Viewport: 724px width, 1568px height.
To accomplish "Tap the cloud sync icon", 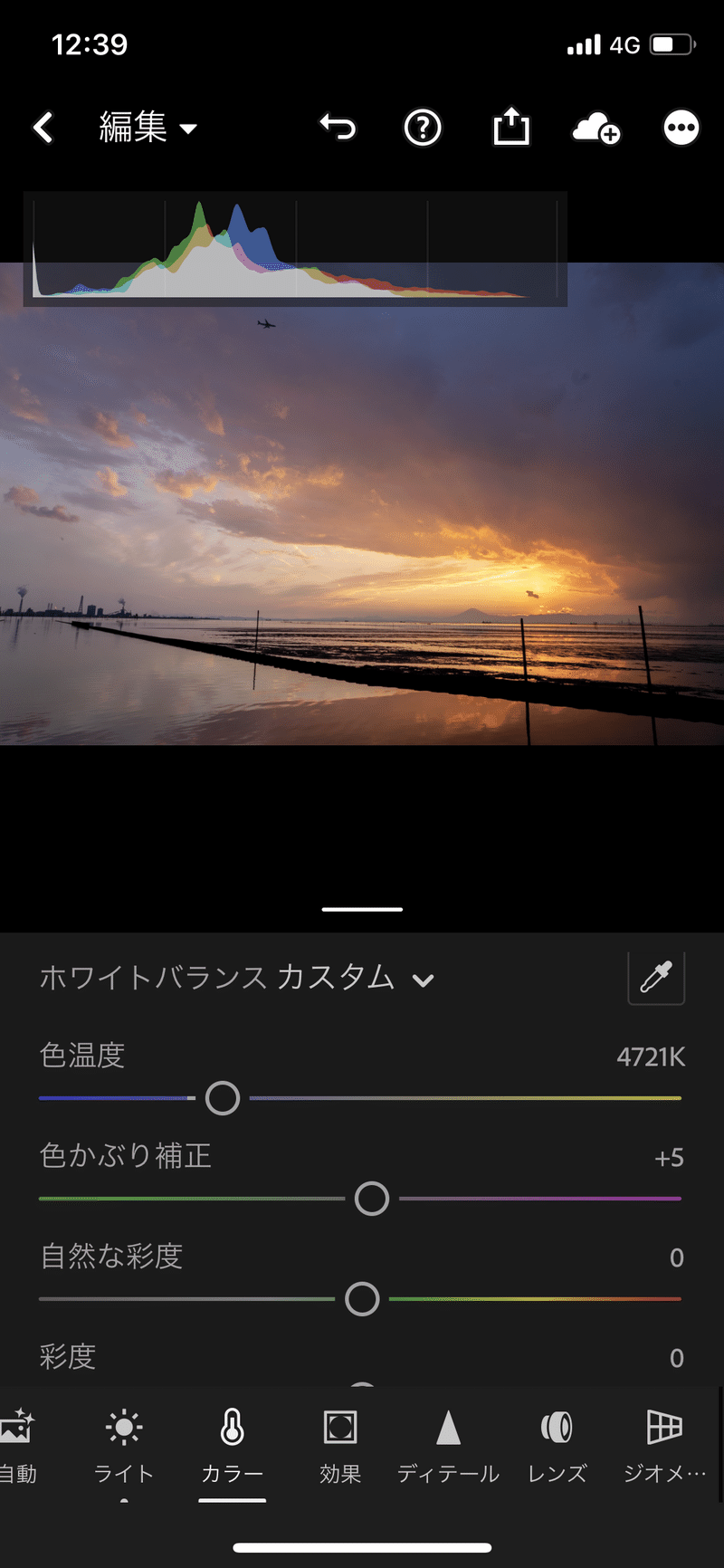I will click(596, 128).
